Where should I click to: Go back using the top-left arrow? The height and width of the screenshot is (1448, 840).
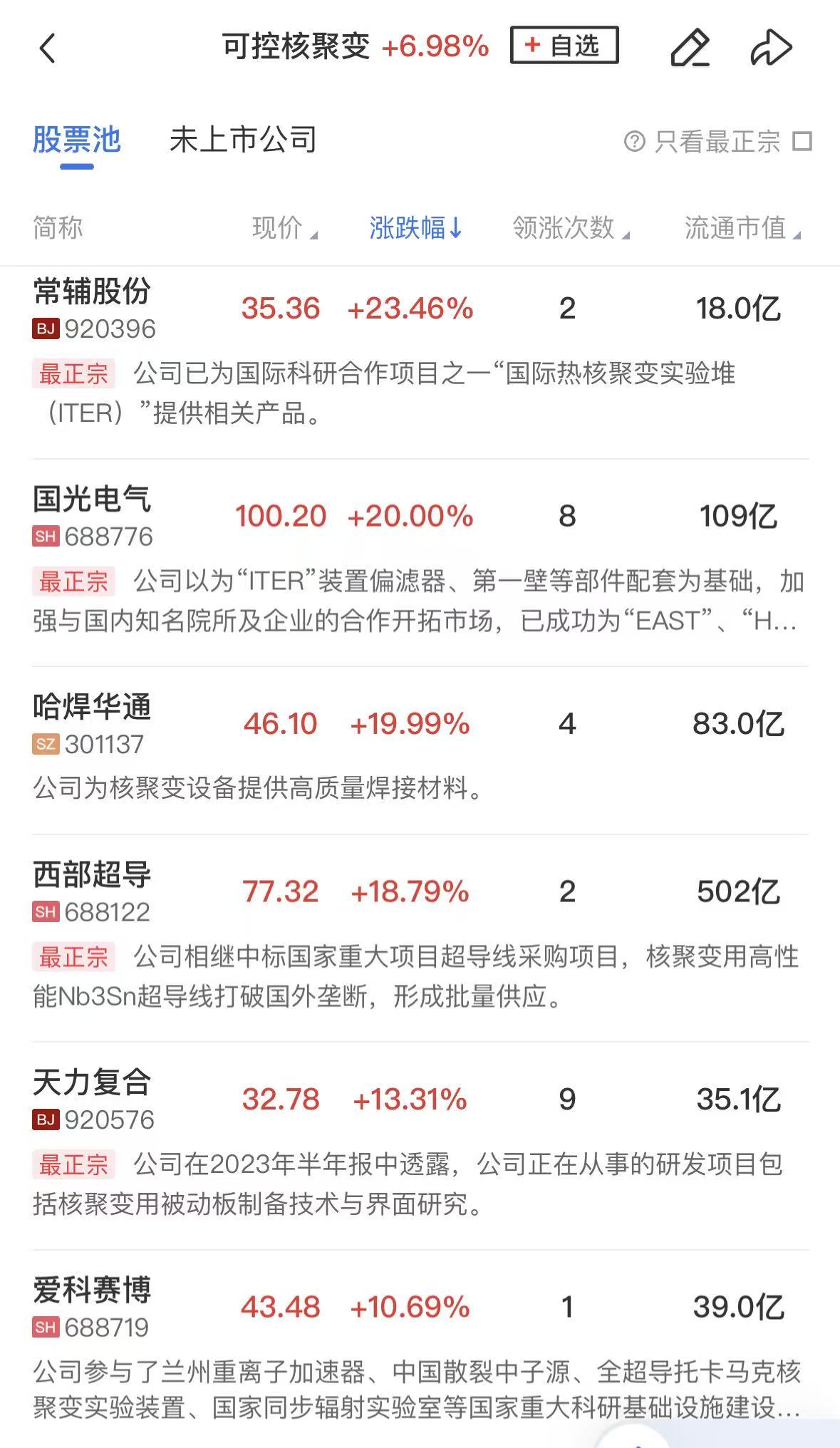point(48,48)
